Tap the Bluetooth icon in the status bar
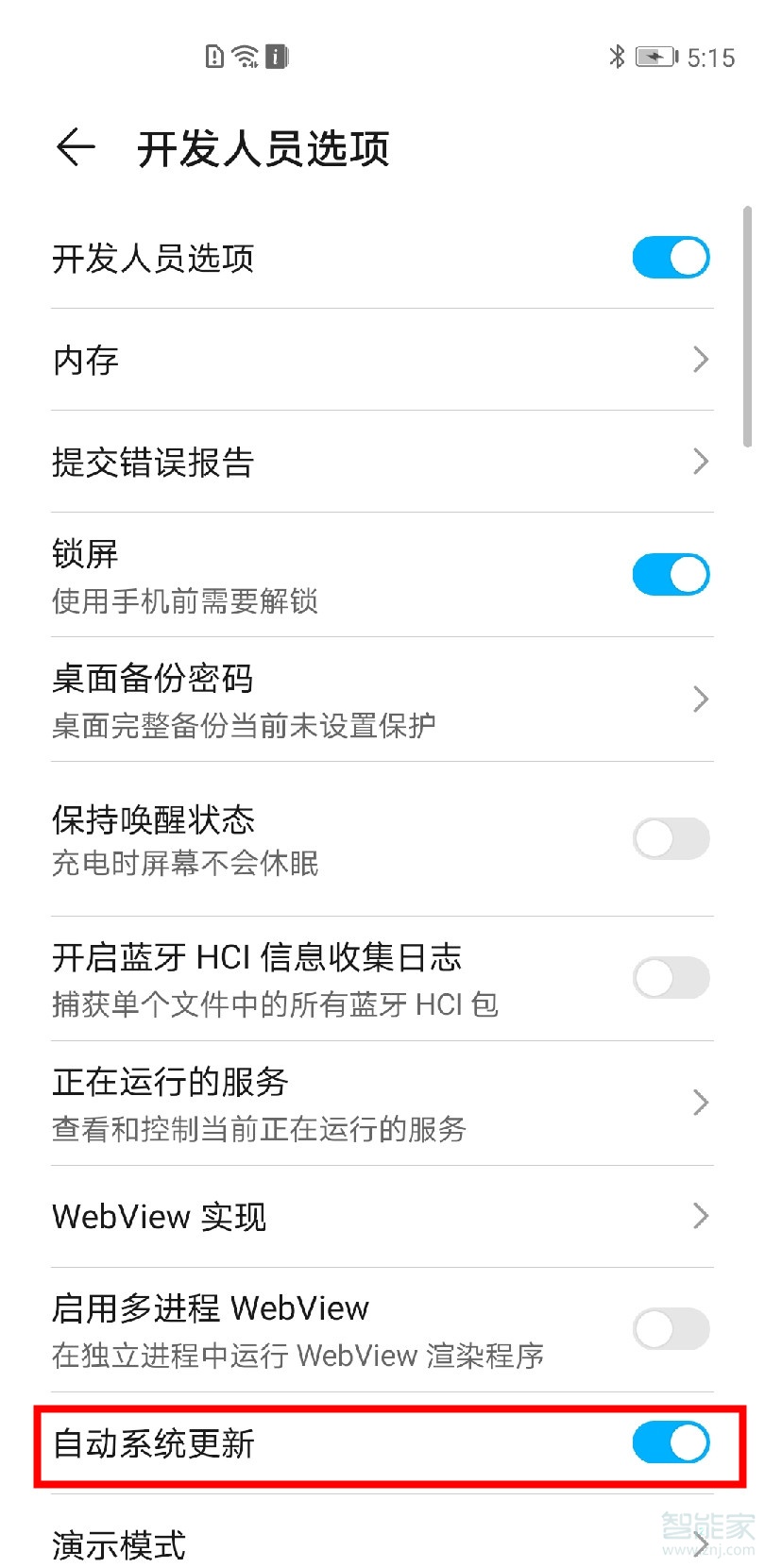Viewport: 765px width, 1568px height. click(619, 59)
